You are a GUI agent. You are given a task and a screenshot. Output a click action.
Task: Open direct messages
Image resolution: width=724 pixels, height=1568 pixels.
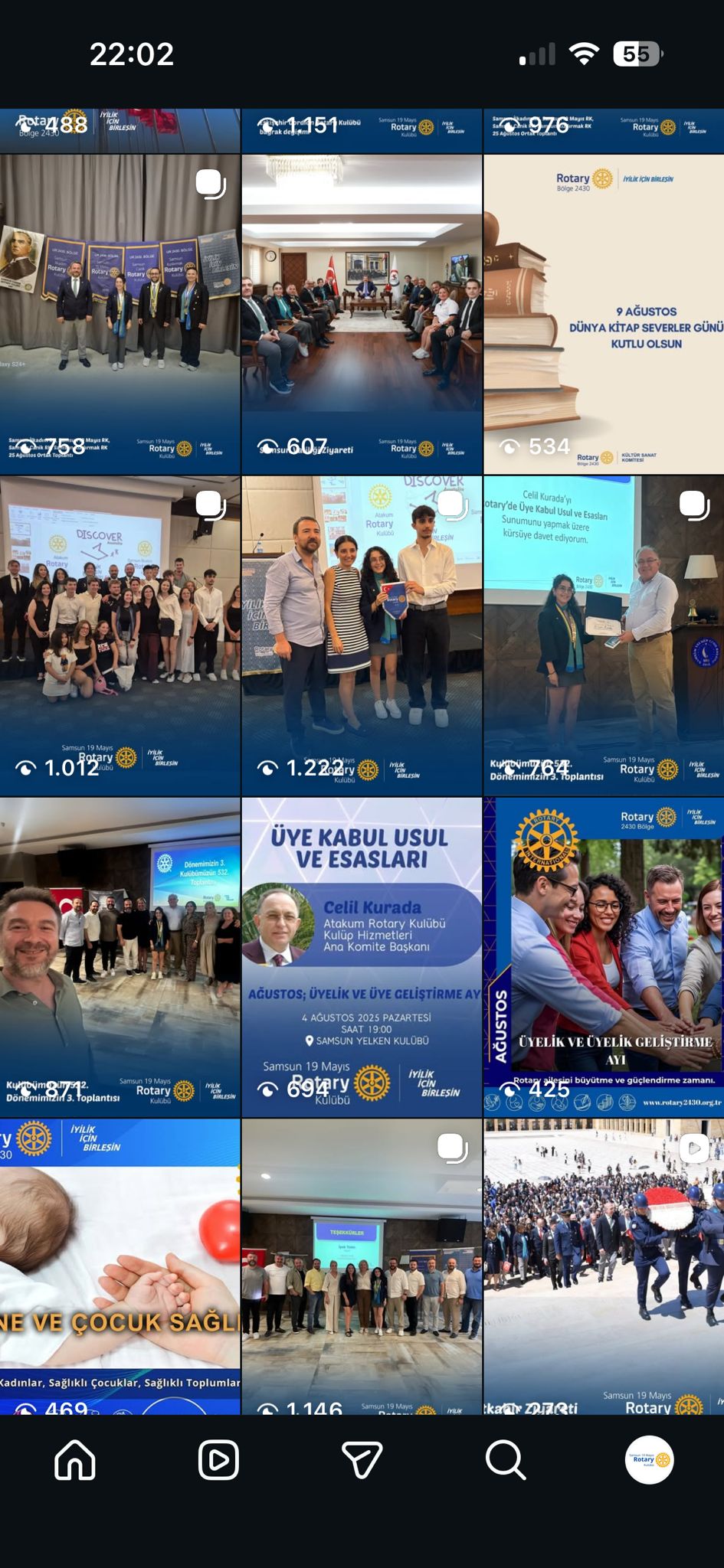point(362,1460)
